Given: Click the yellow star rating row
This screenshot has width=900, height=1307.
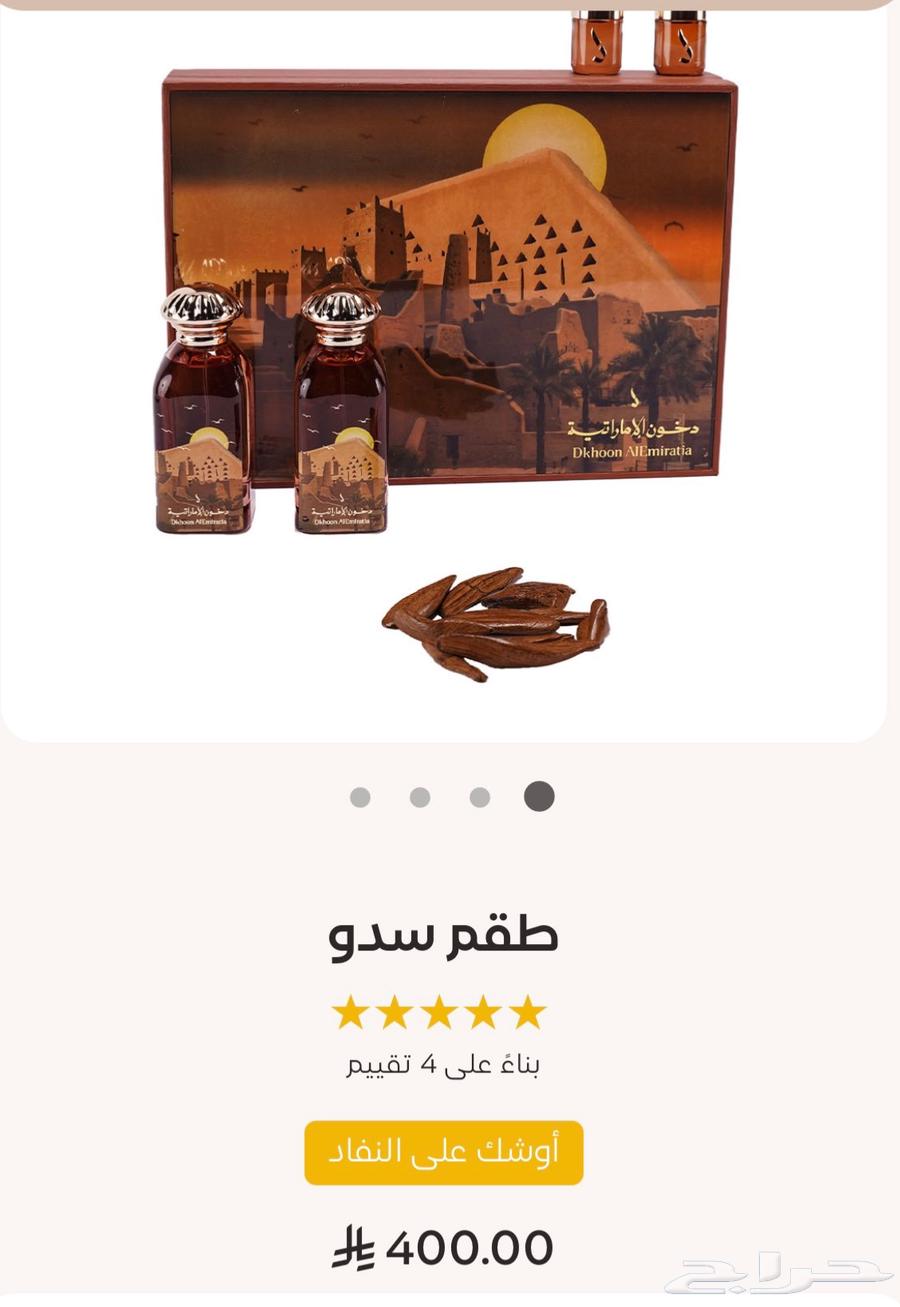Looking at the screenshot, I should (442, 1012).
